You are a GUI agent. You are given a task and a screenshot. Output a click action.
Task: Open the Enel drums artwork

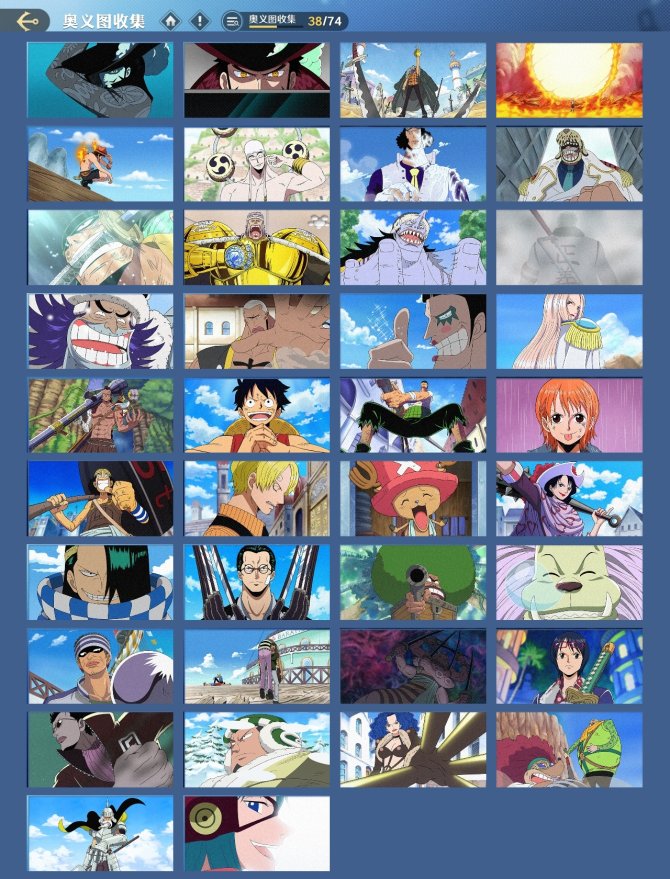coord(257,163)
